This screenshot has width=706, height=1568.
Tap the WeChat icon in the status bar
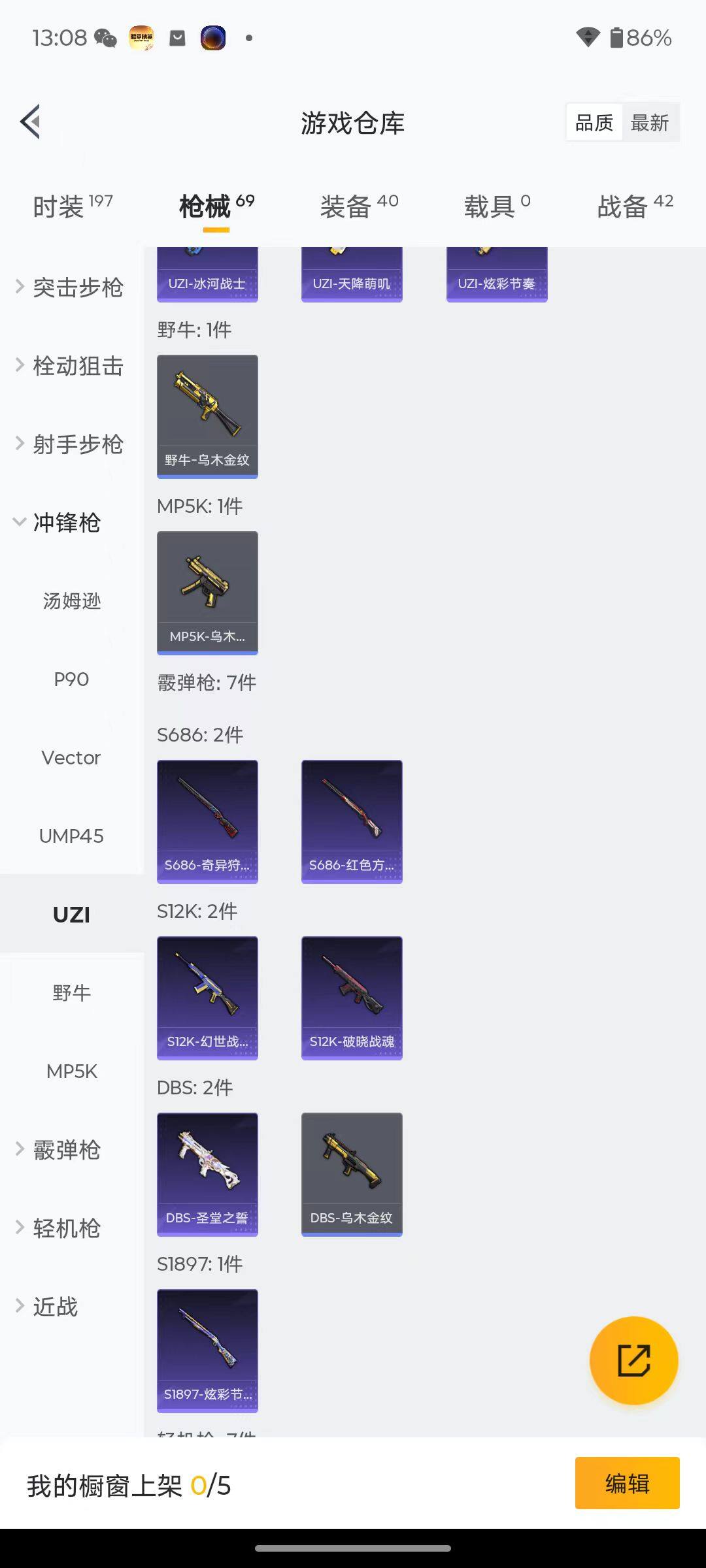click(x=102, y=37)
